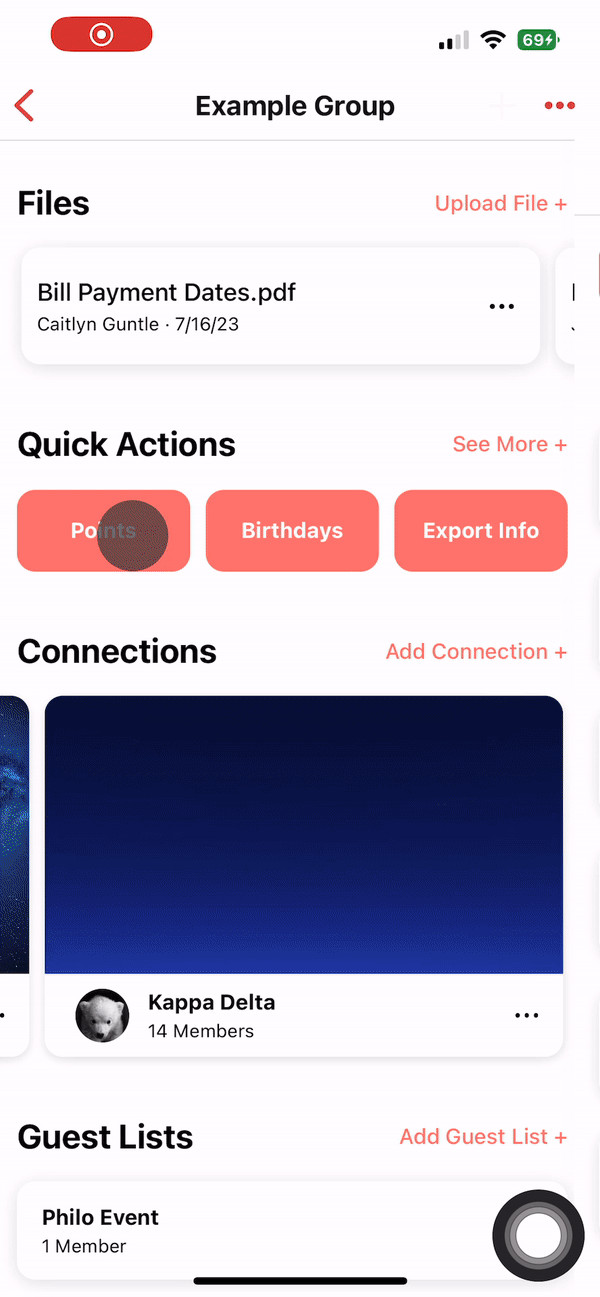
Task: Select the Export Info quick action
Action: coord(481,531)
